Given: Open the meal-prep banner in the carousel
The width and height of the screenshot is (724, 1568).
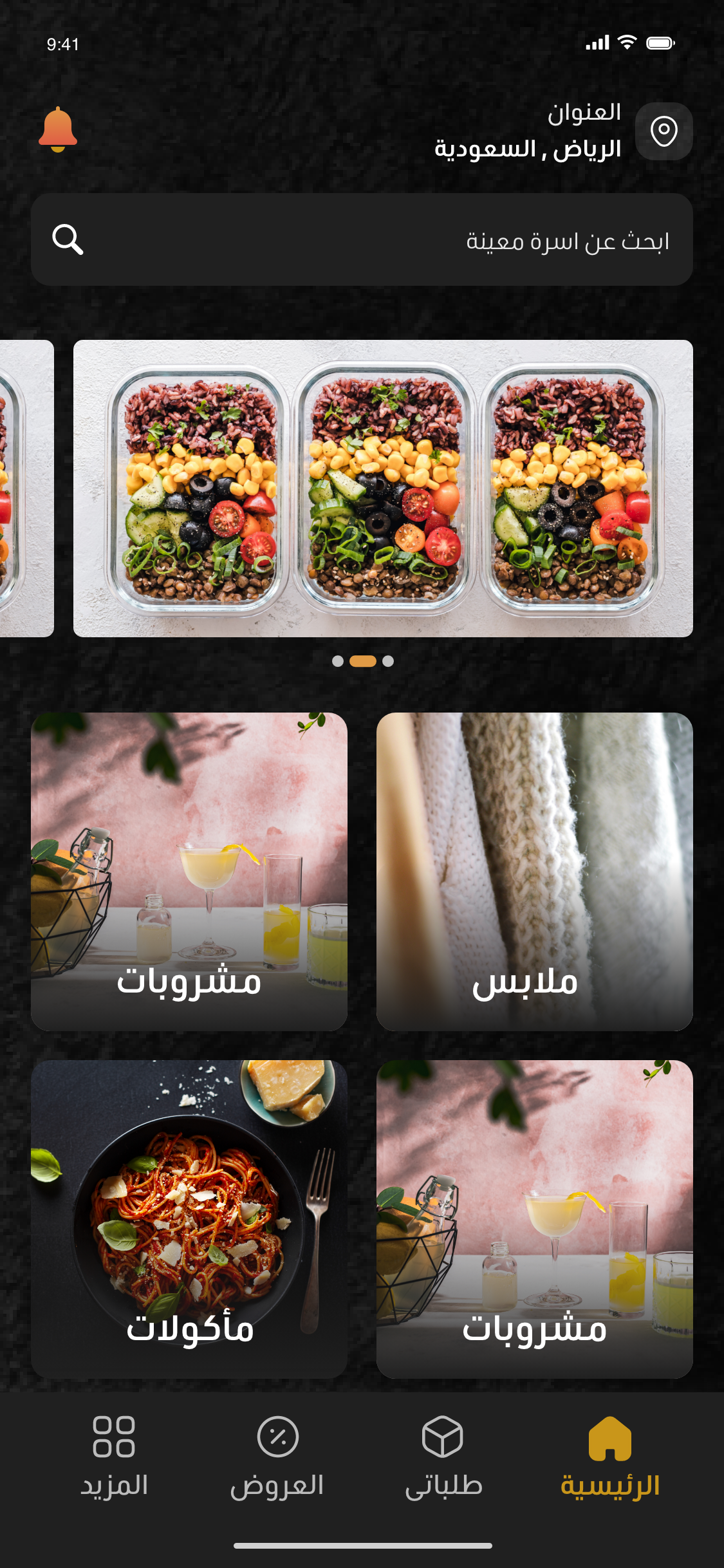Looking at the screenshot, I should click(383, 488).
